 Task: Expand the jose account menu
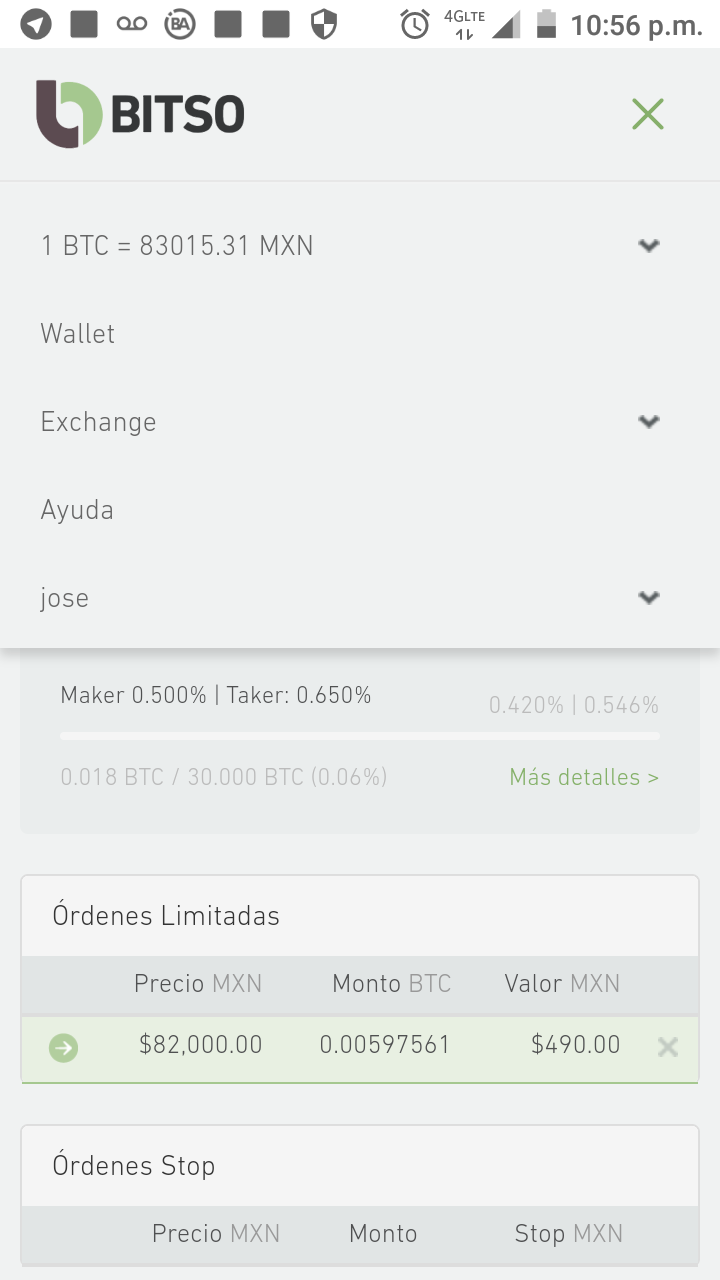coord(649,598)
